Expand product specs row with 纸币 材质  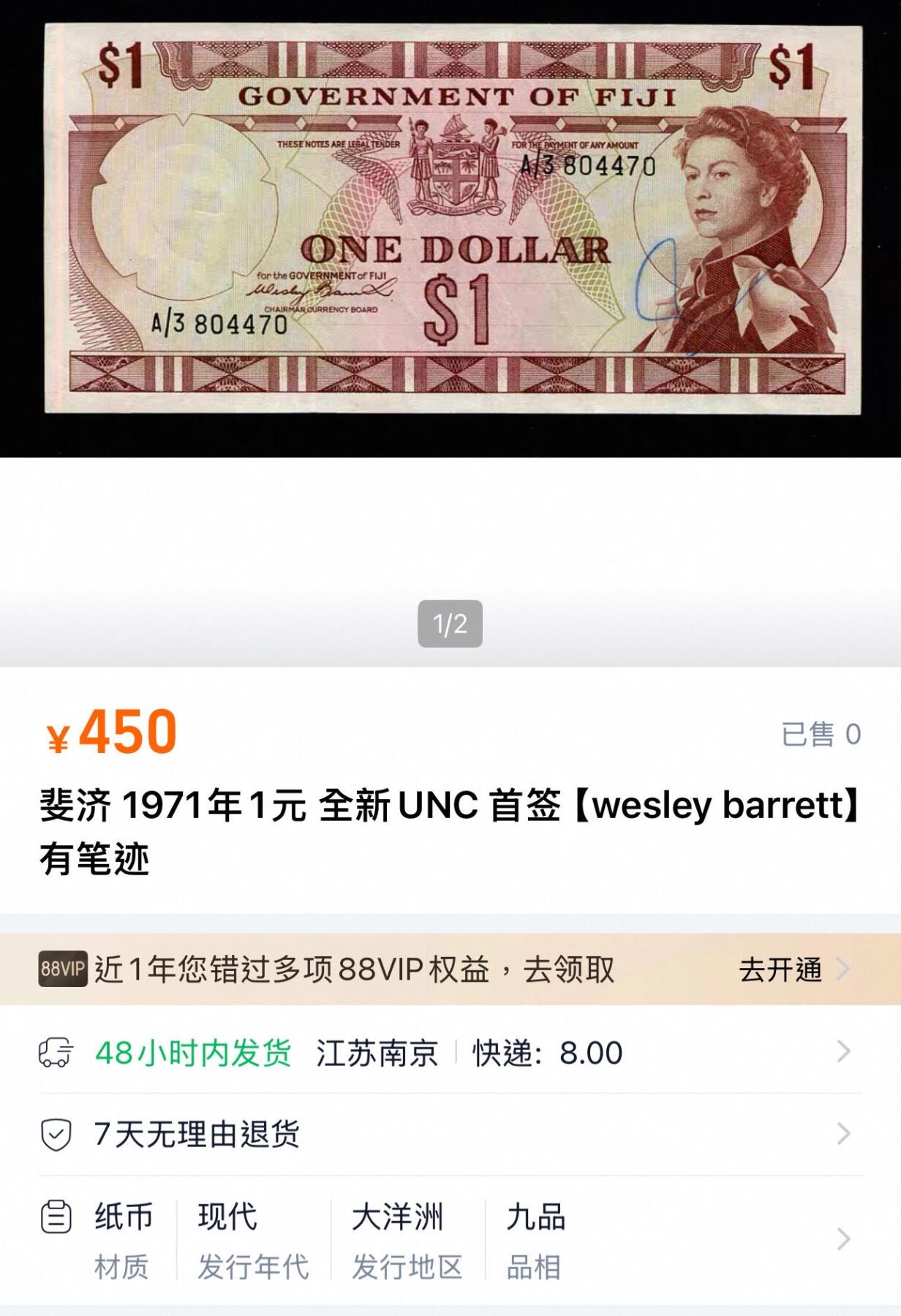[449, 1239]
